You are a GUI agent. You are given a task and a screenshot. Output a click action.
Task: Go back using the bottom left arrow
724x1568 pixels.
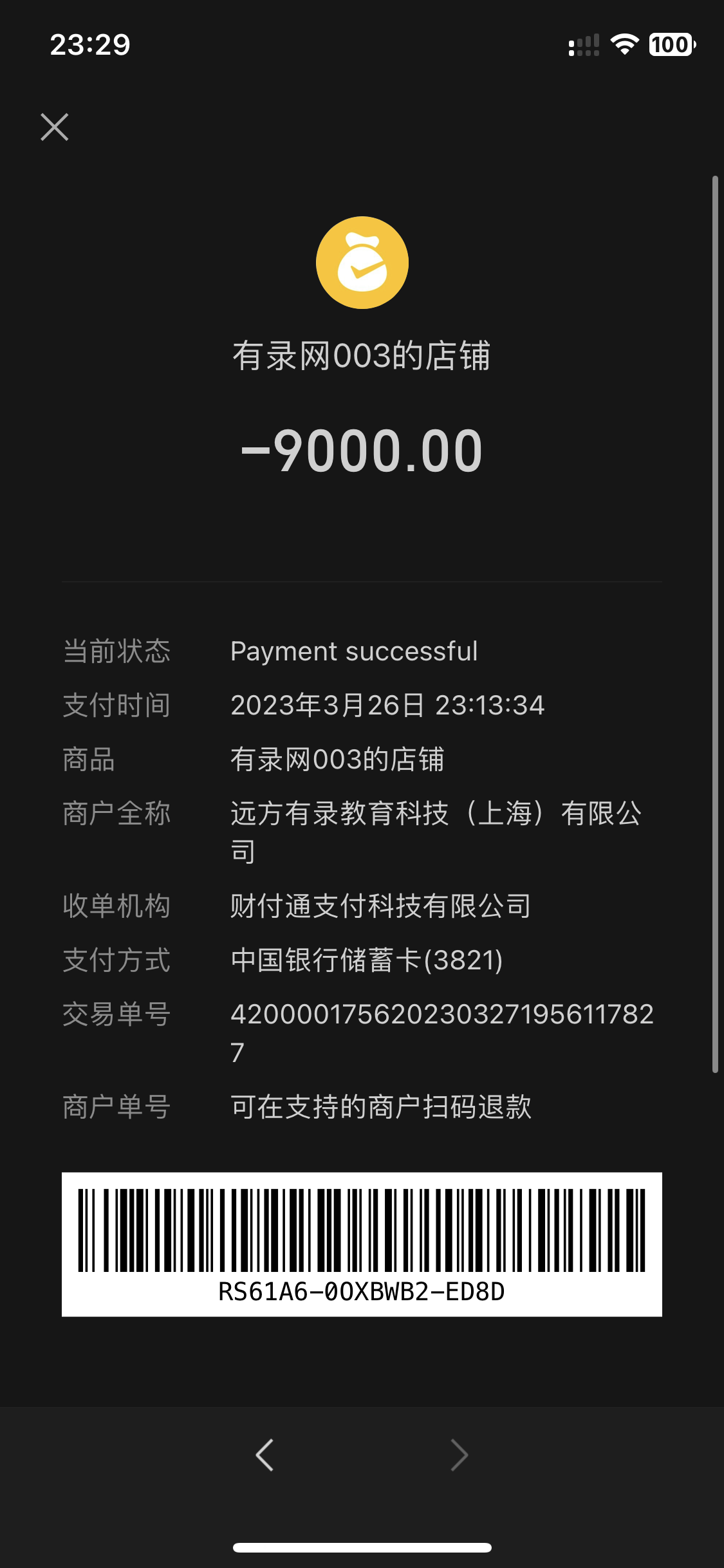[x=265, y=1455]
